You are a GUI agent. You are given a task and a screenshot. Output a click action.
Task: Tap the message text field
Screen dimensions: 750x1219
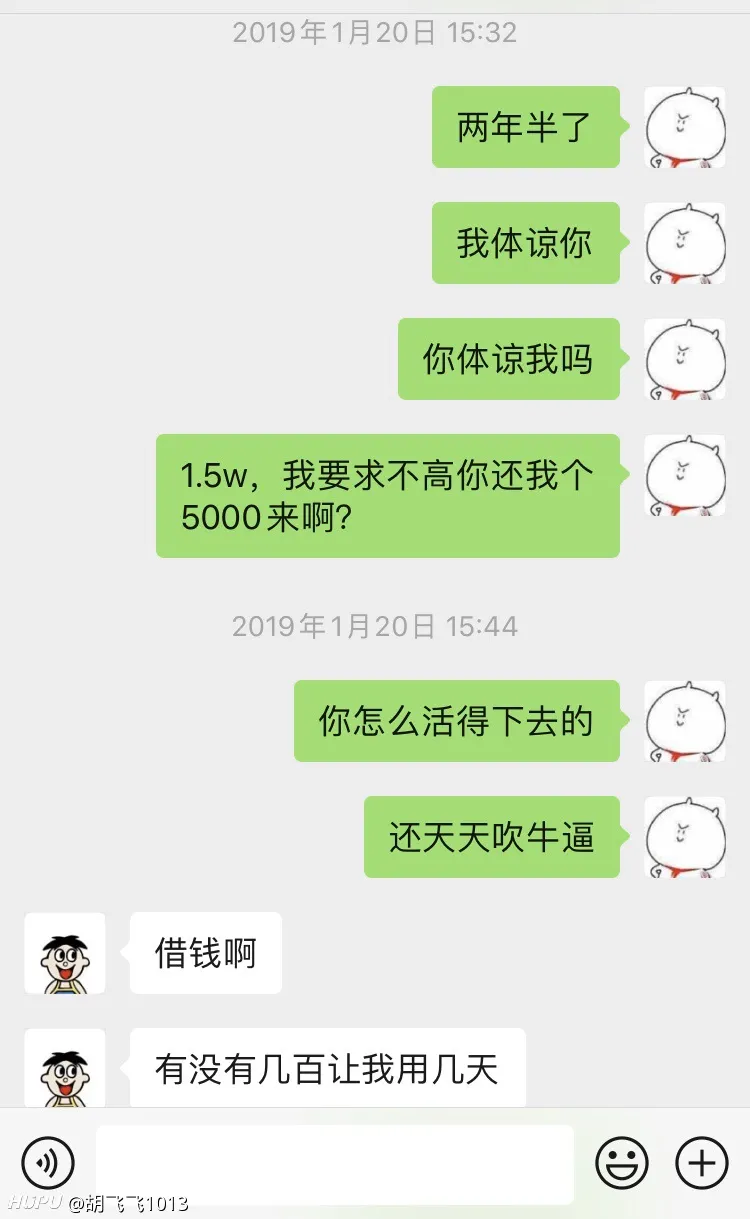[x=335, y=1164]
